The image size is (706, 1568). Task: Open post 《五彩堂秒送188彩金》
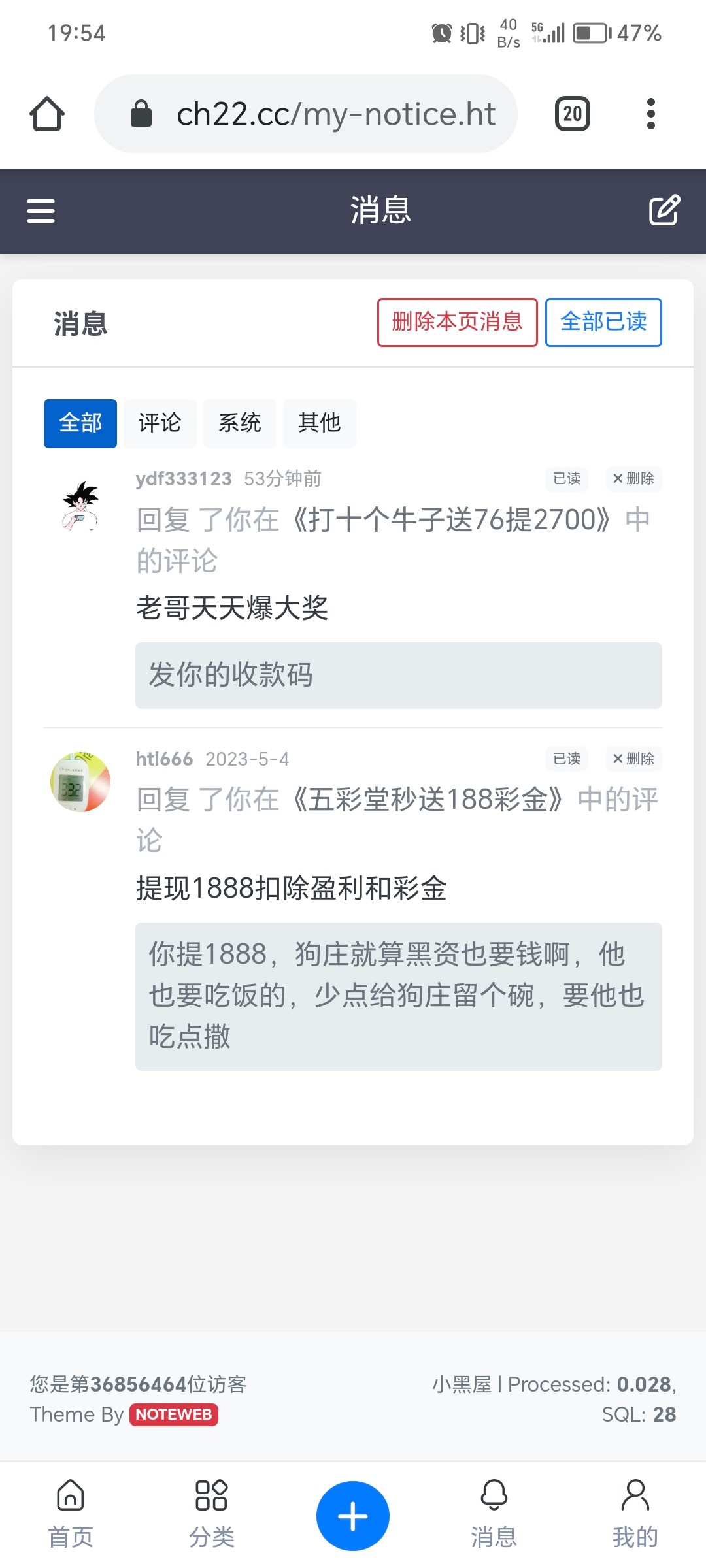[x=428, y=800]
